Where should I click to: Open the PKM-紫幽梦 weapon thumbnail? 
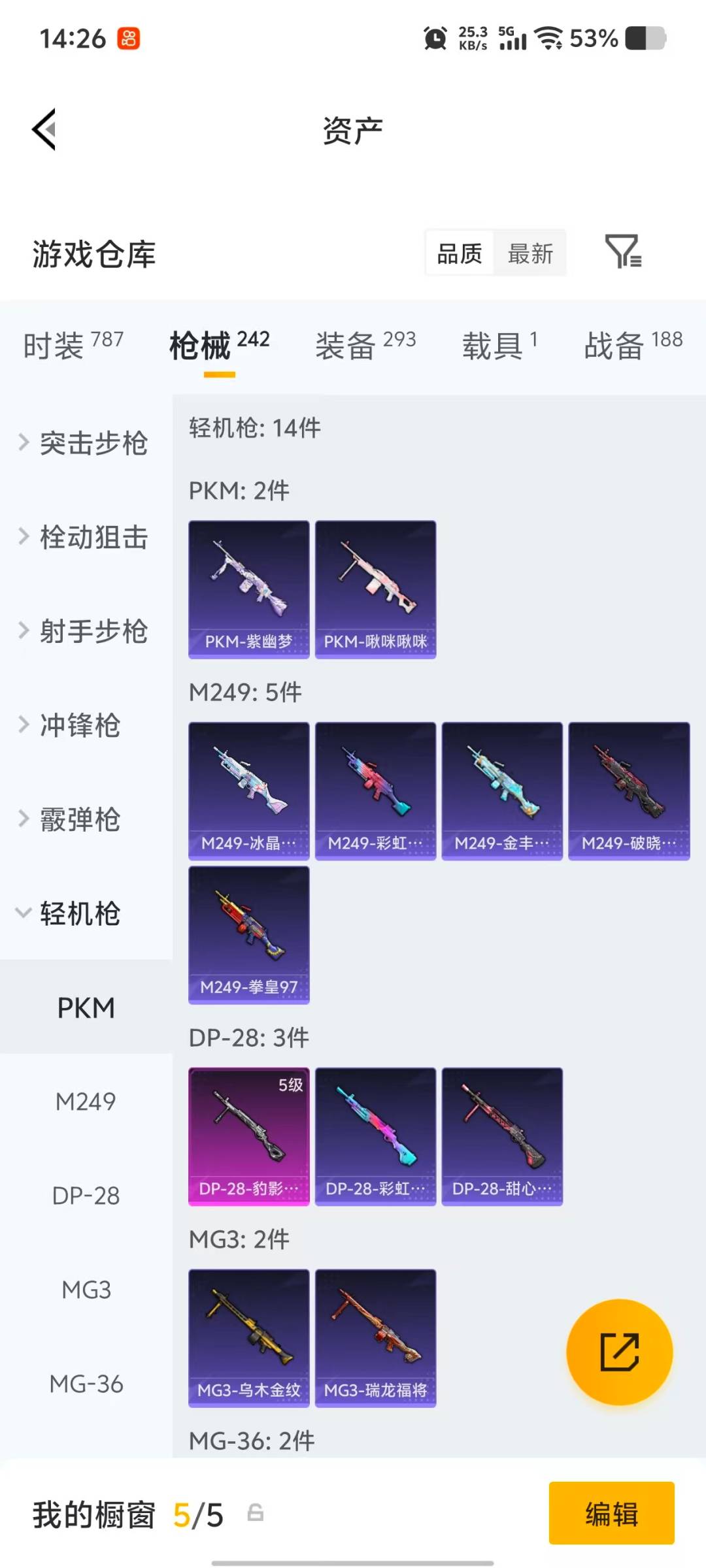pyautogui.click(x=248, y=587)
